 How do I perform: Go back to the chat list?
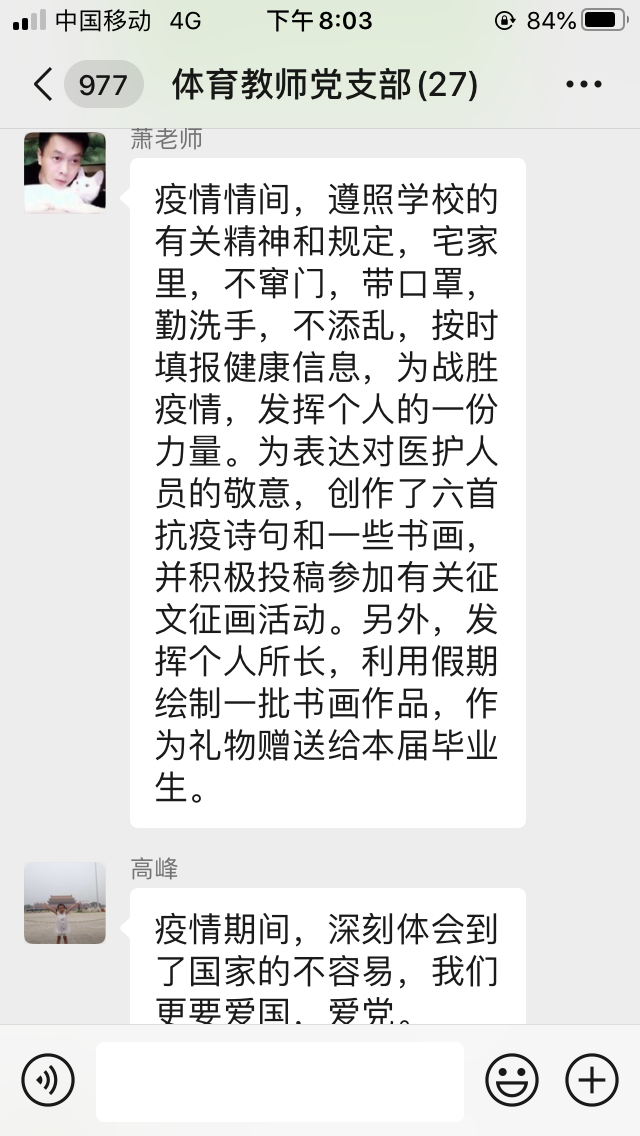coord(43,84)
